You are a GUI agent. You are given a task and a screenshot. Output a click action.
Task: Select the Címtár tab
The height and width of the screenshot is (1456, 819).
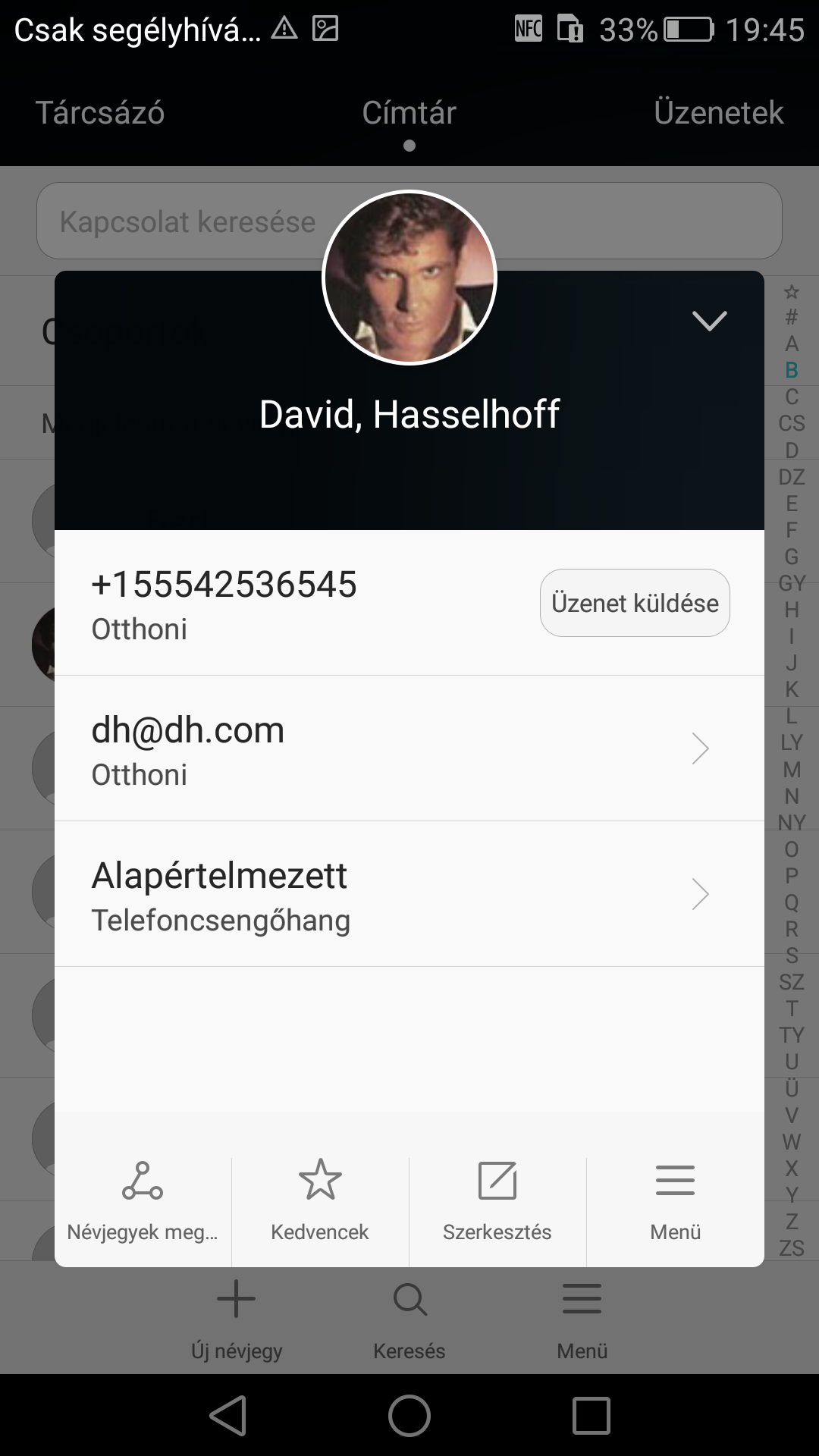[409, 113]
